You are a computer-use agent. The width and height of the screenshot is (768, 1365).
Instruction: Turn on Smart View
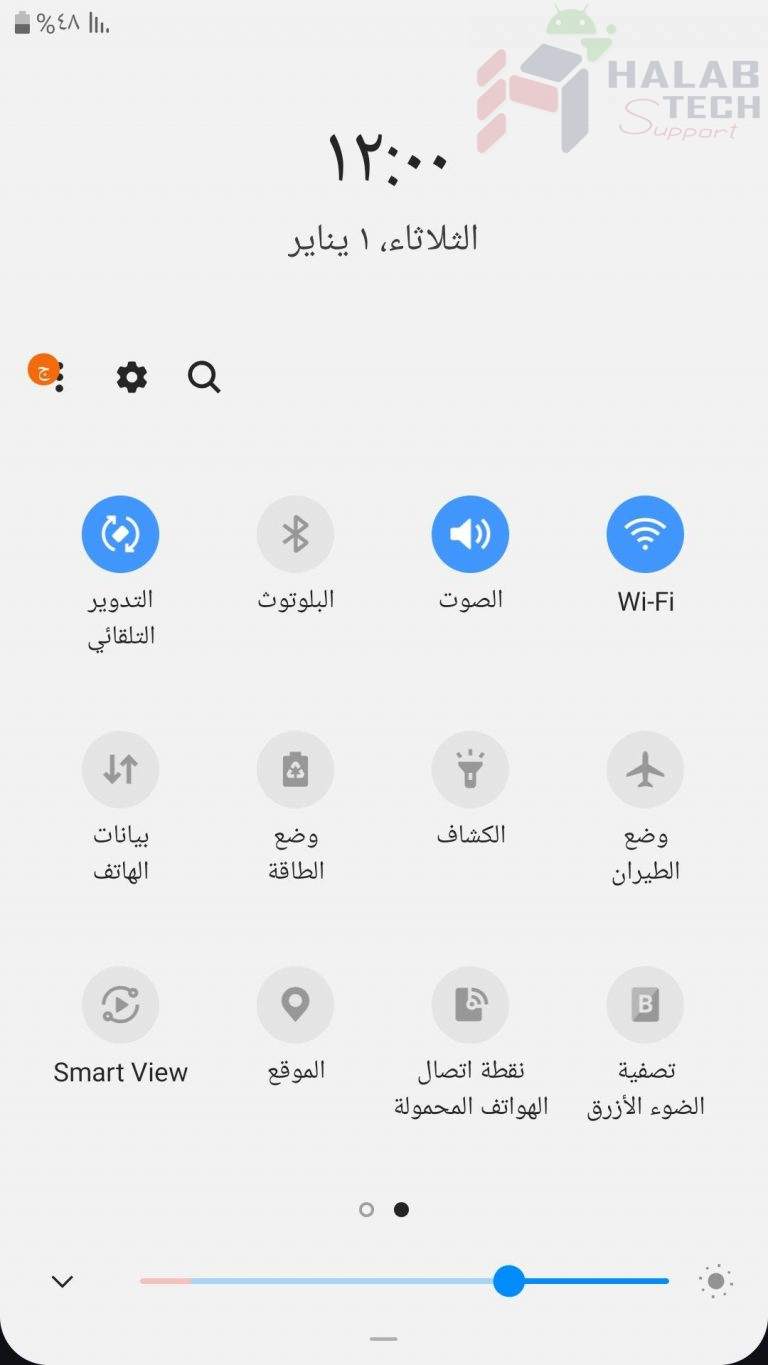coord(120,1005)
